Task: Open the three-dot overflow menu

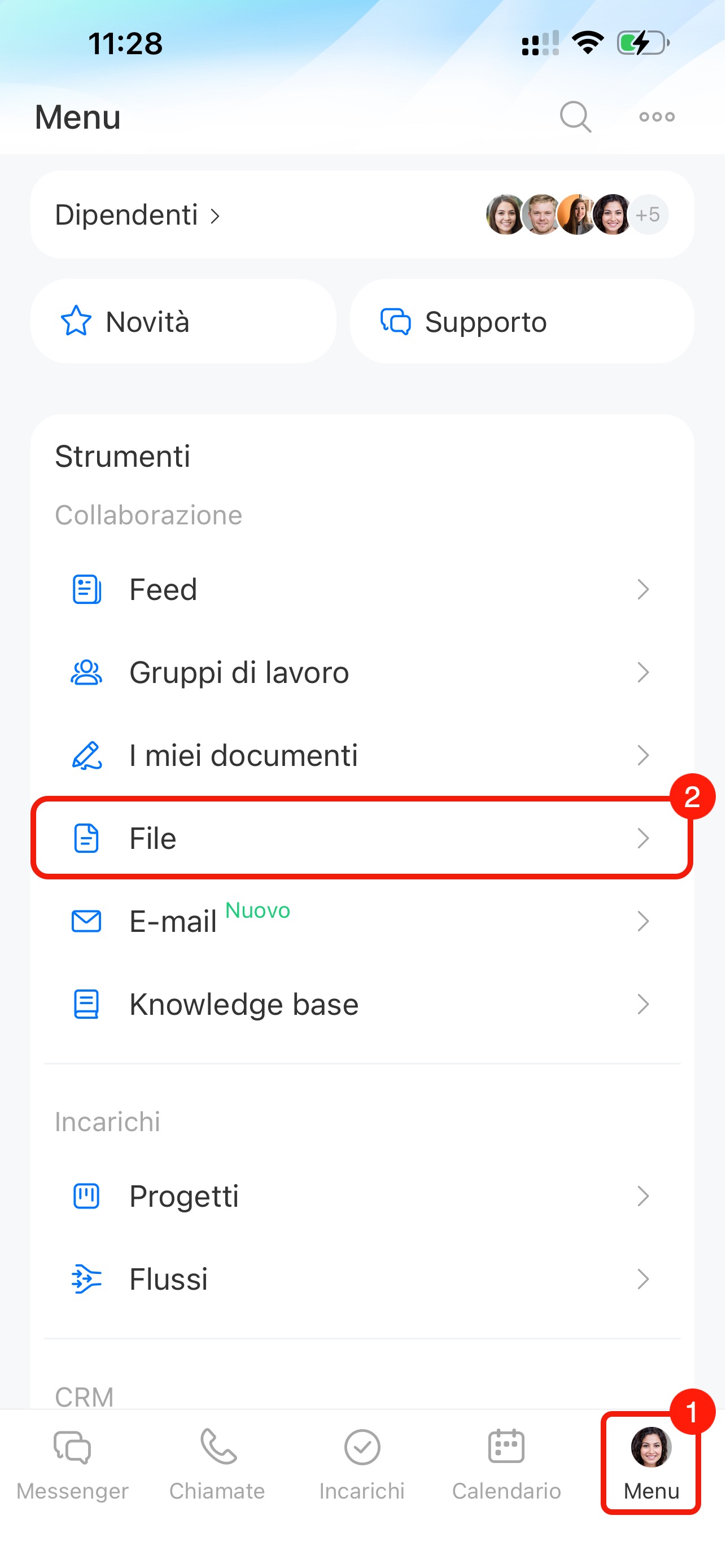Action: coord(657,116)
